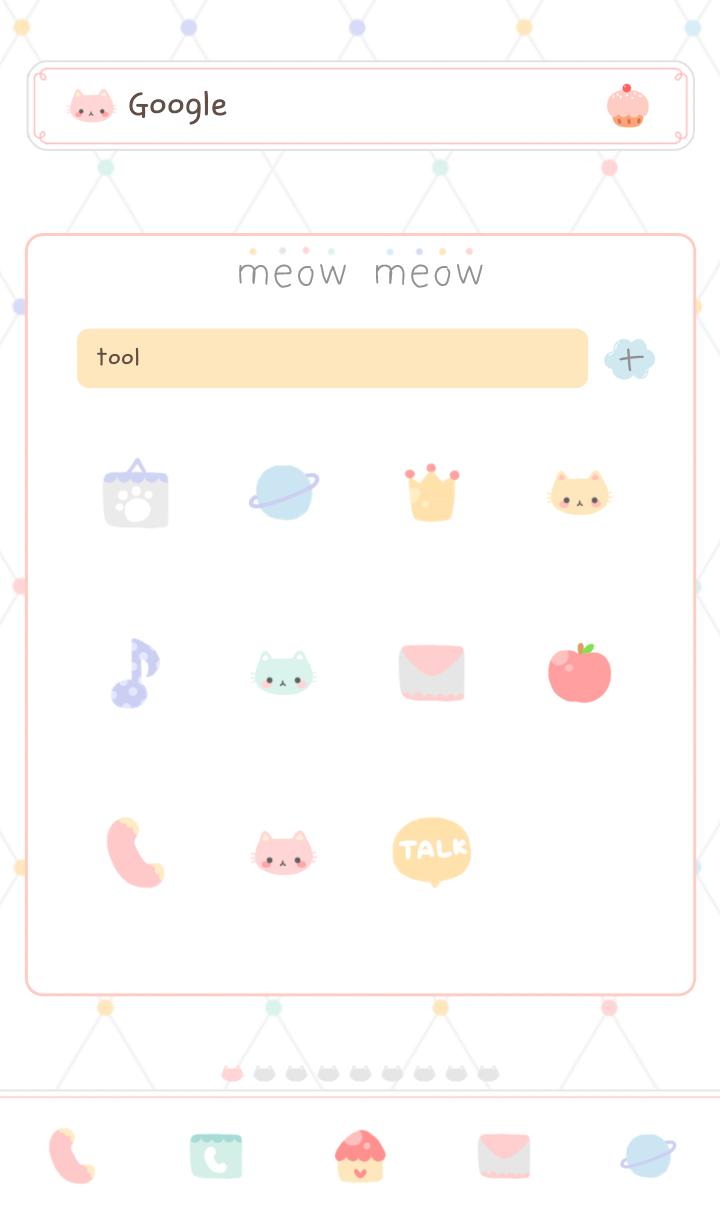
Task: Tap the cupcake icon in the search bar
Action: [x=628, y=106]
